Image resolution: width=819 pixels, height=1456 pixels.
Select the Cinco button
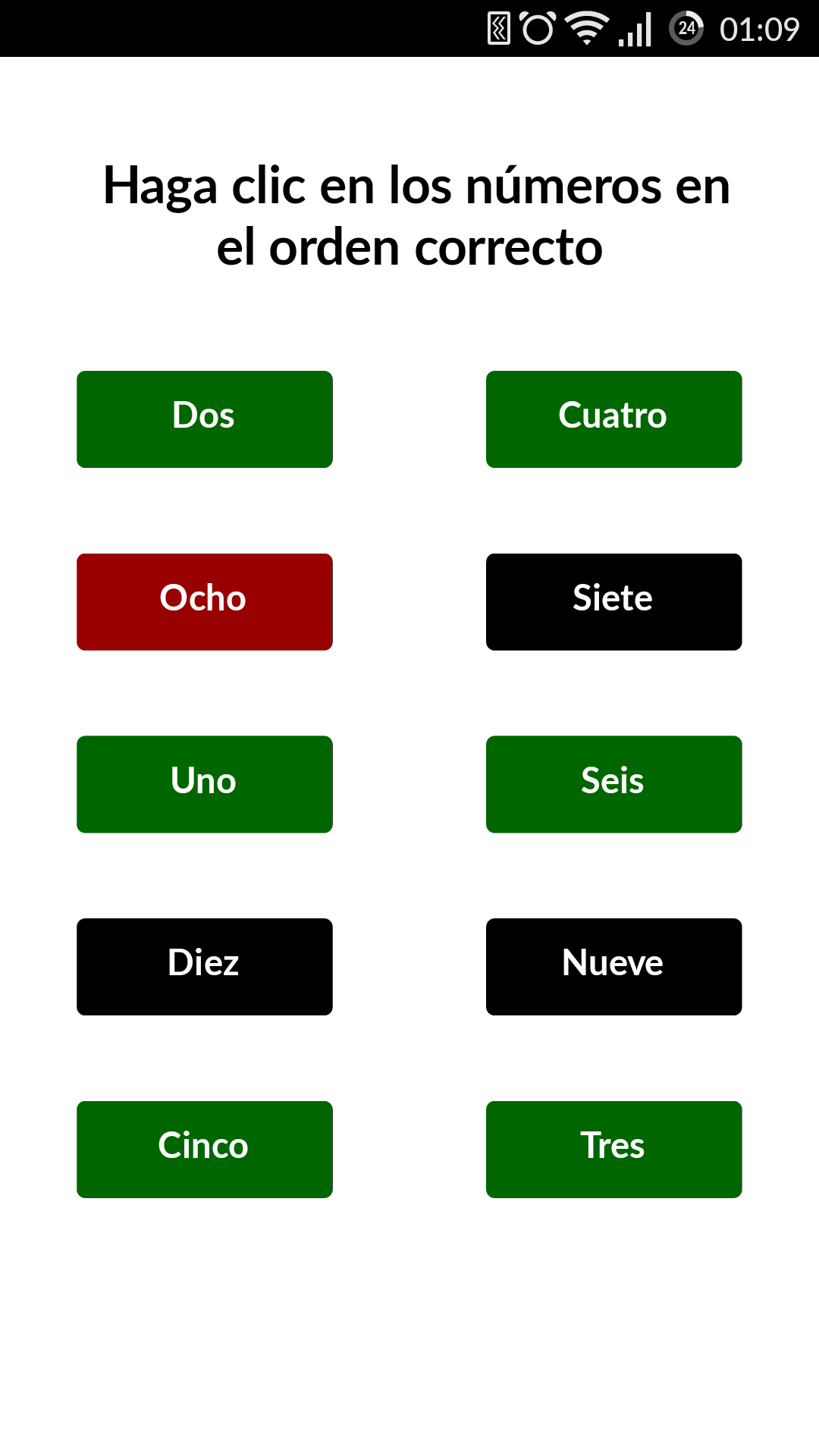tap(205, 1150)
